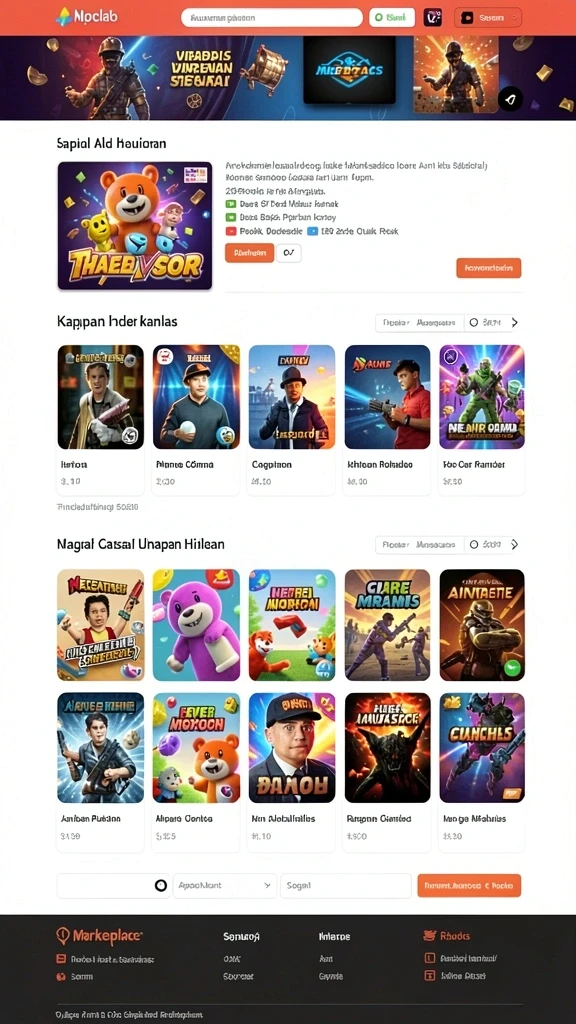Expand the dropdown in the bottom filter bar

click(225, 886)
